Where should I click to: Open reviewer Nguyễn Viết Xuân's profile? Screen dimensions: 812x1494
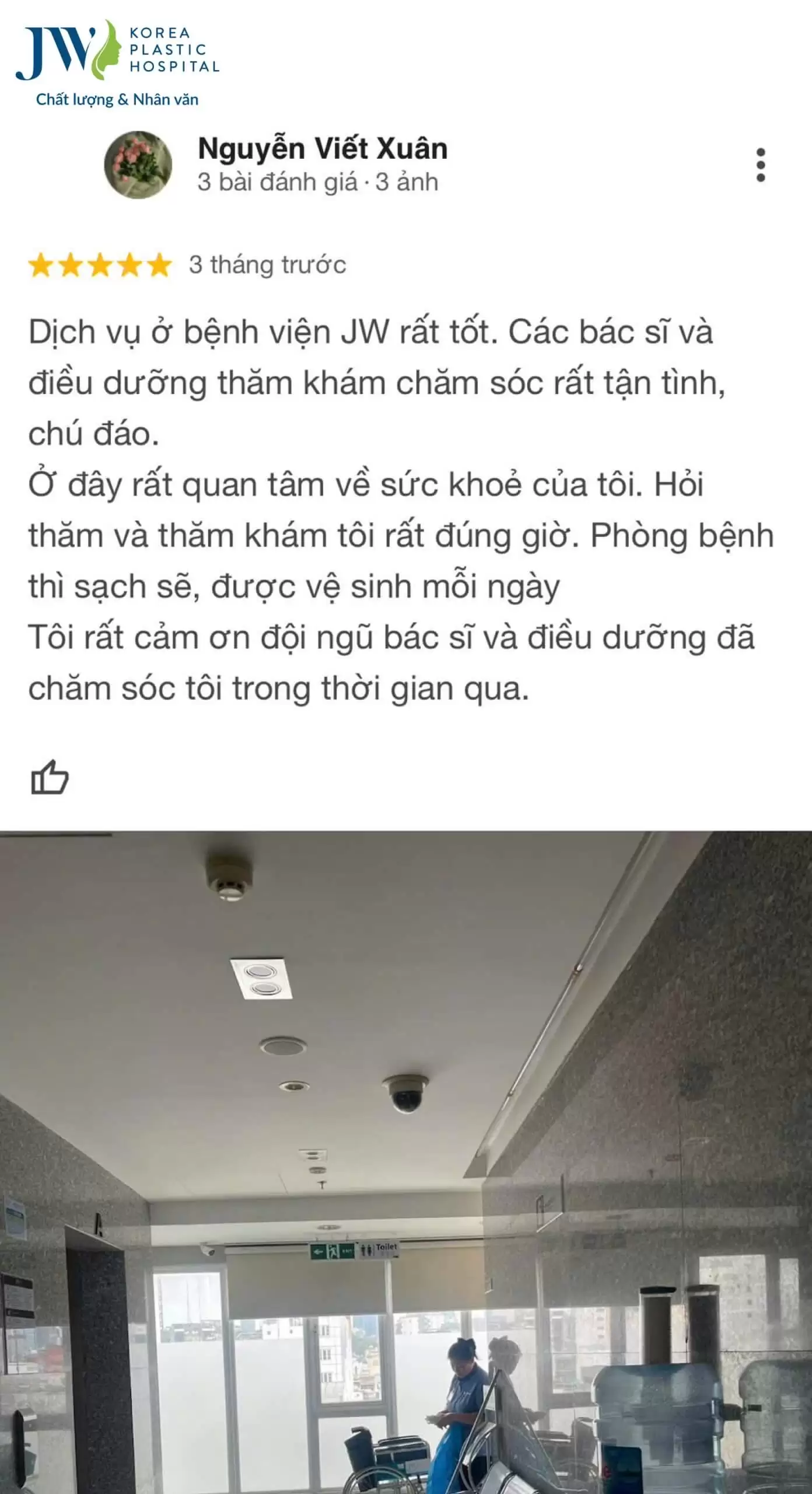(323, 149)
